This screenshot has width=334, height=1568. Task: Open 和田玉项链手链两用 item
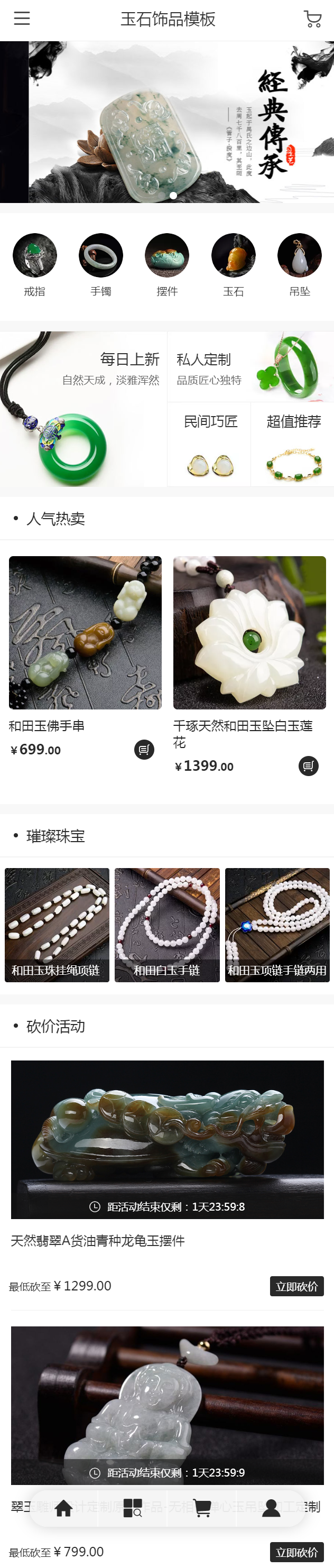277,925
